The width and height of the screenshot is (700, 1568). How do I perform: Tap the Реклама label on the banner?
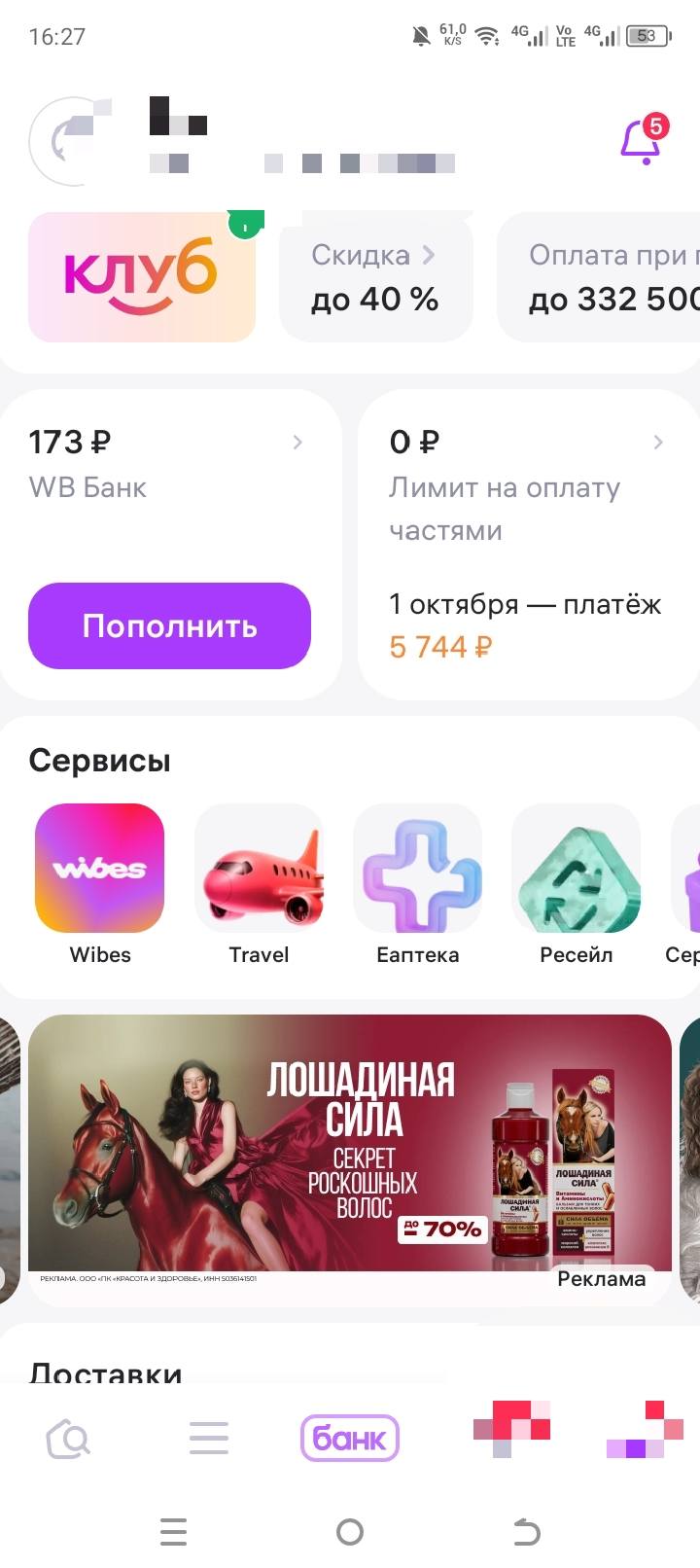tap(601, 1279)
